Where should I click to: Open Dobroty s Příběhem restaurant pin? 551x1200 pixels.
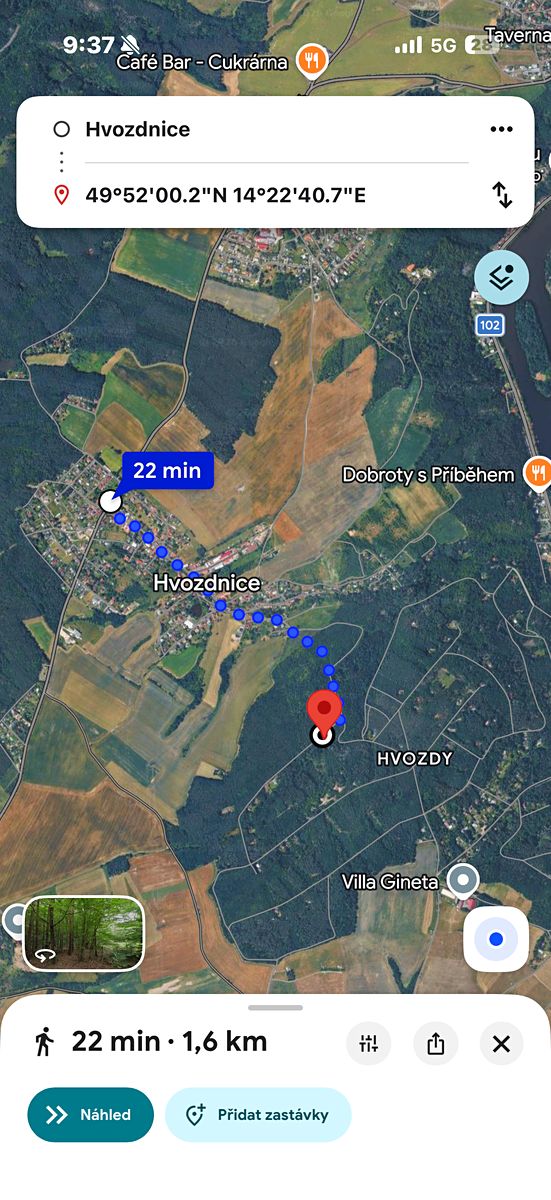[x=538, y=473]
